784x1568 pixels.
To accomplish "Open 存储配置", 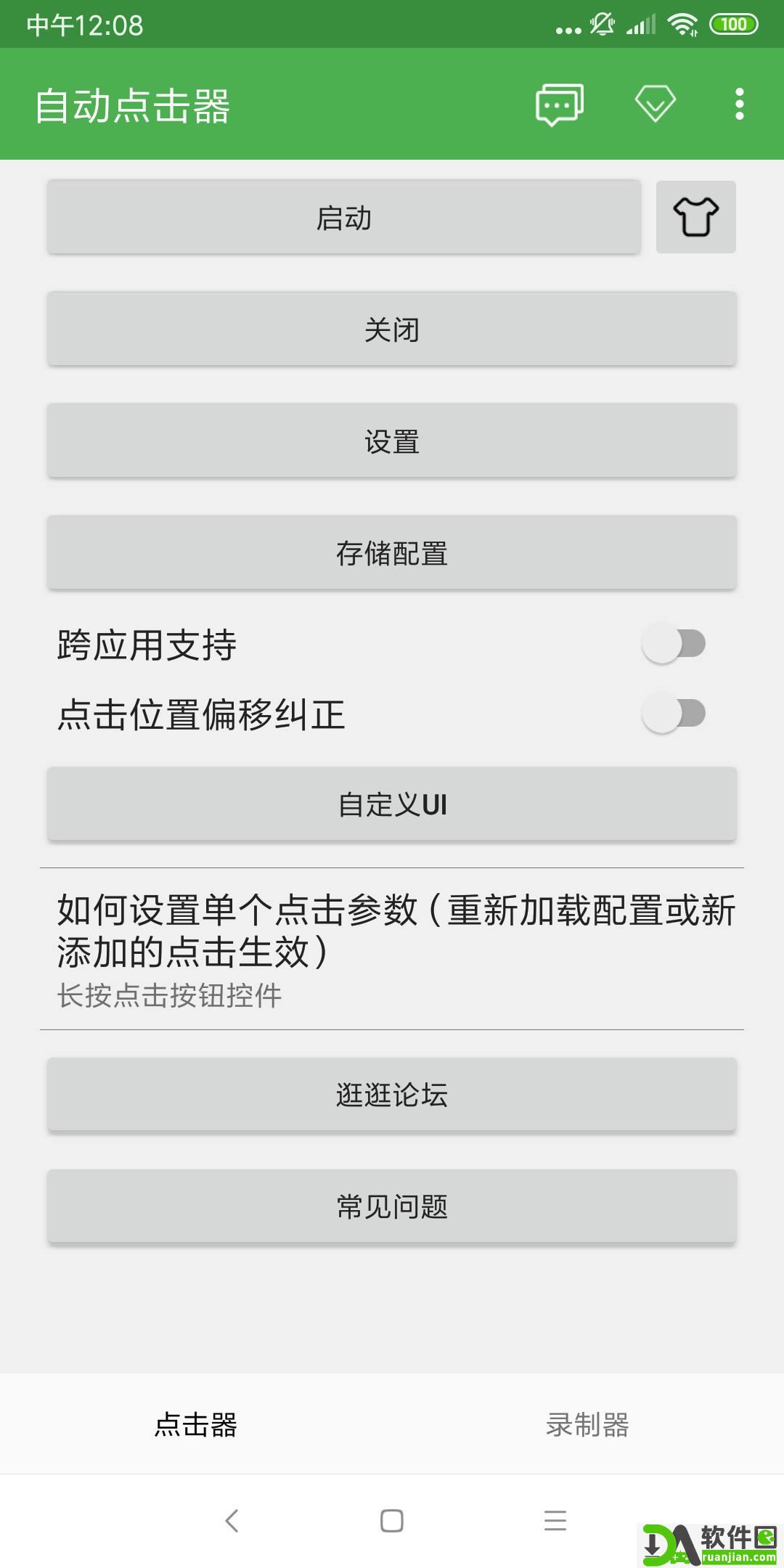I will [x=392, y=552].
